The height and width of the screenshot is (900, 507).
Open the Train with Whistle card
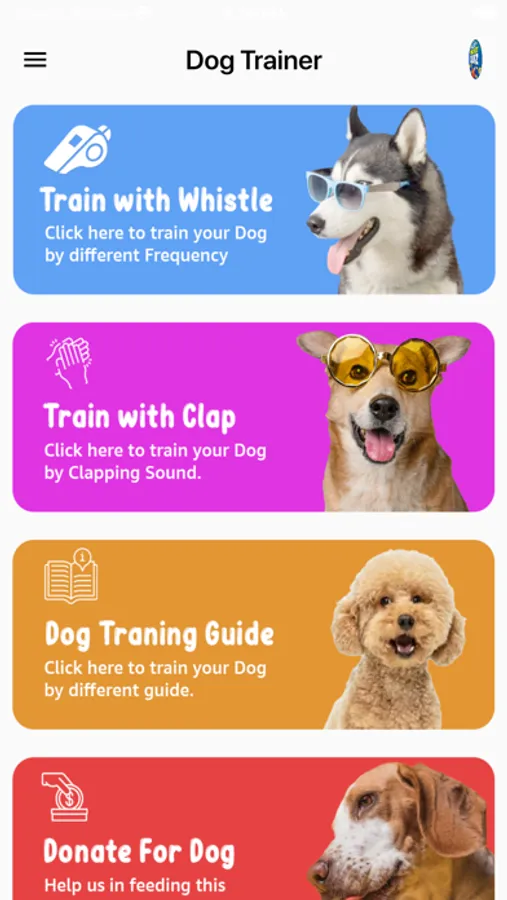[x=254, y=199]
